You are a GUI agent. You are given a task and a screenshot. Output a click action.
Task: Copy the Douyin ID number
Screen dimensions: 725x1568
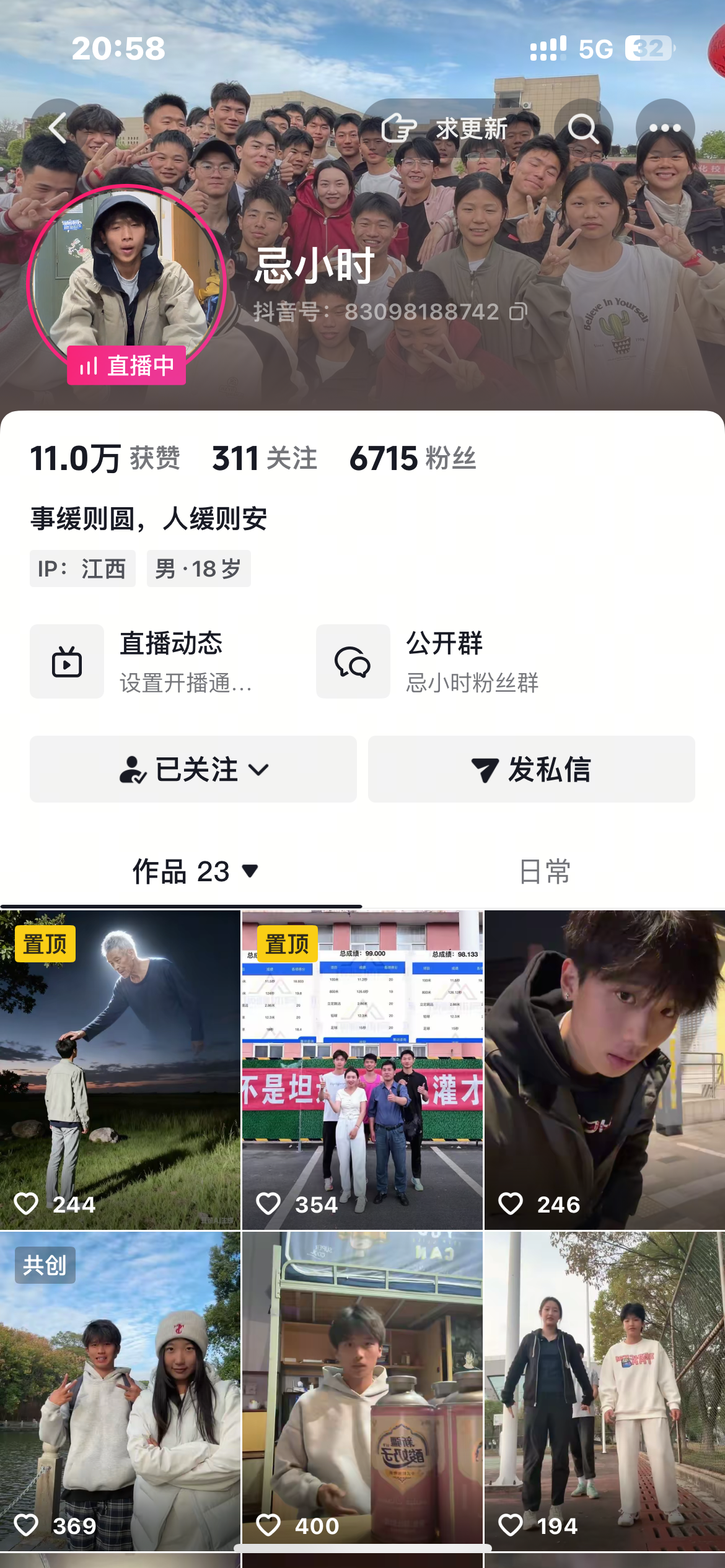click(x=519, y=311)
